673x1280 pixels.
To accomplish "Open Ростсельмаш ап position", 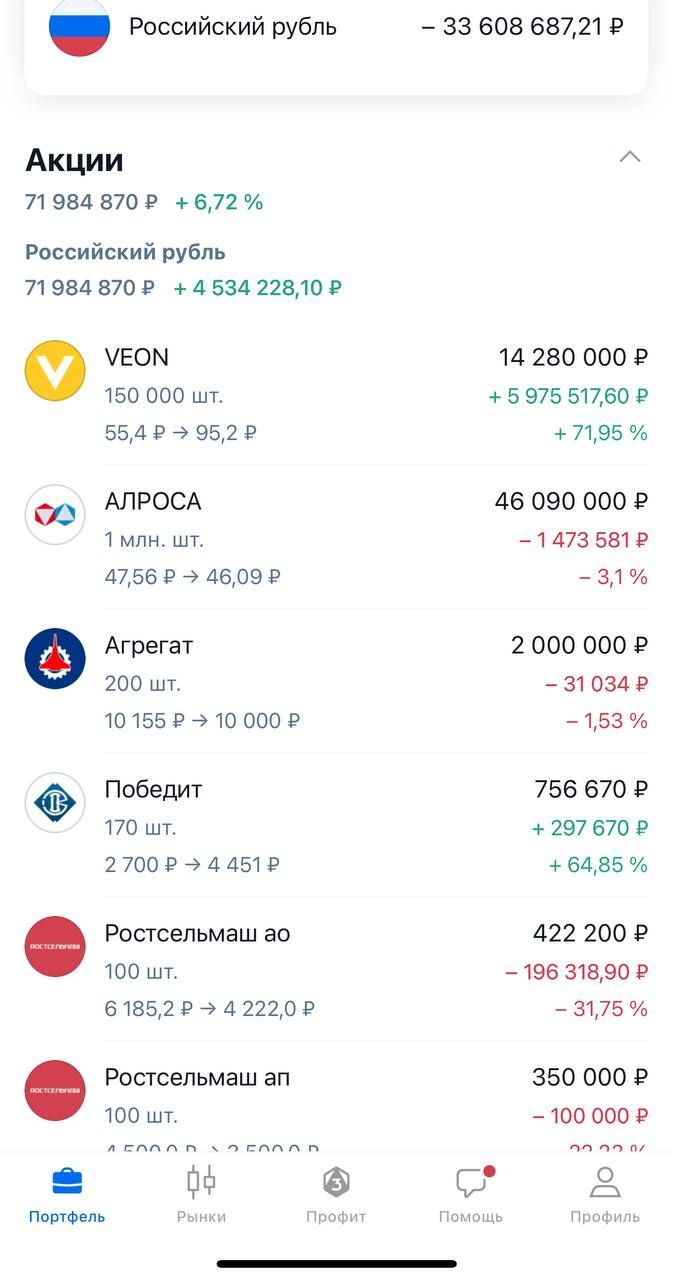I will pyautogui.click(x=336, y=1100).
